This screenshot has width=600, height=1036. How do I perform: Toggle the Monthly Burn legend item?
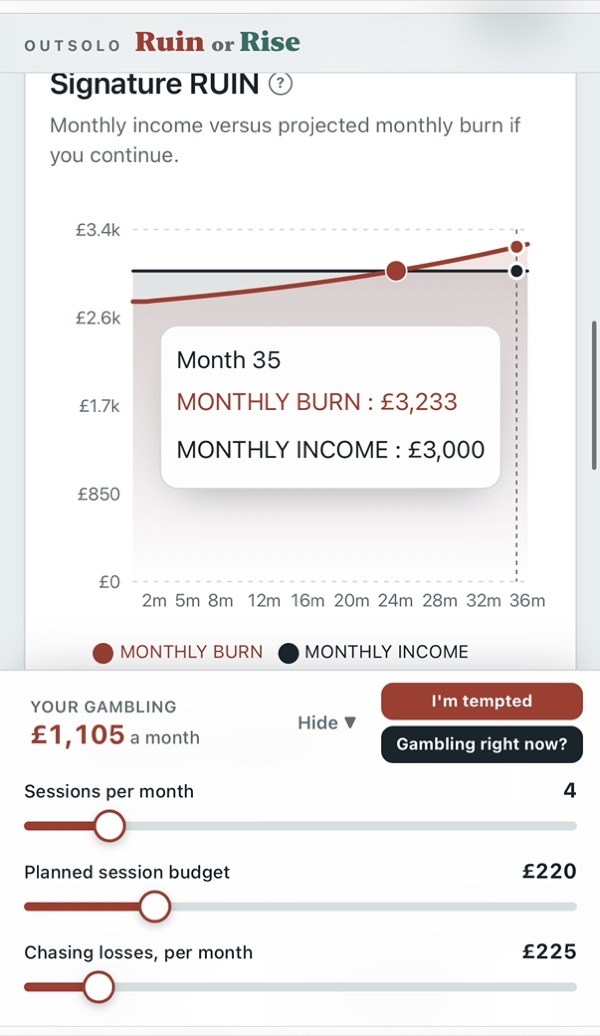pos(178,653)
